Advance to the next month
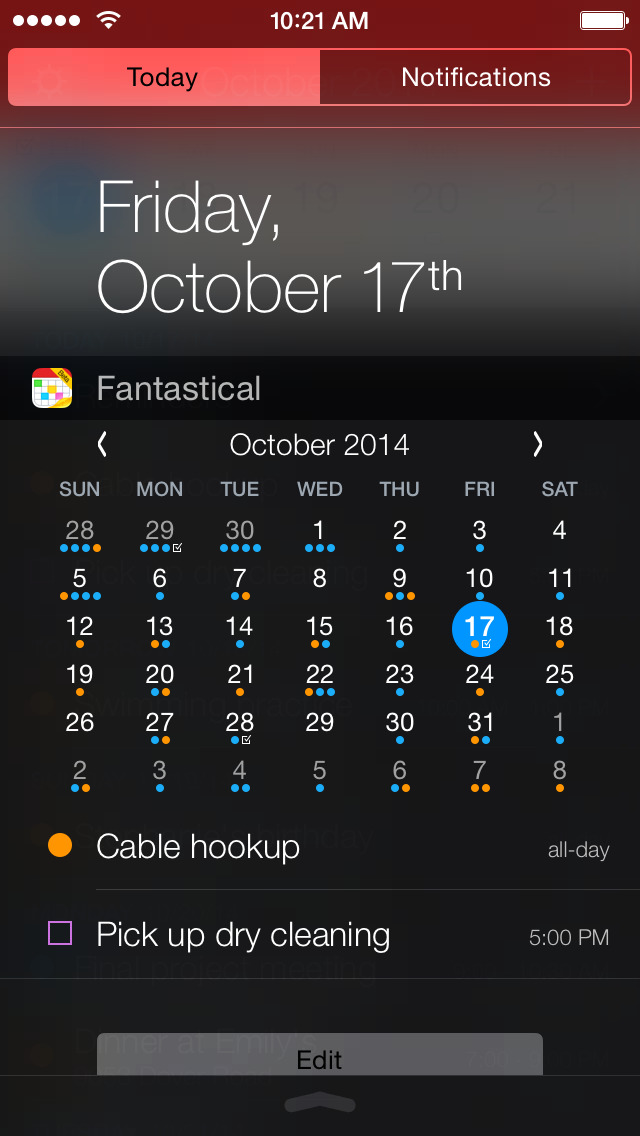This screenshot has height=1136, width=640. (x=537, y=444)
